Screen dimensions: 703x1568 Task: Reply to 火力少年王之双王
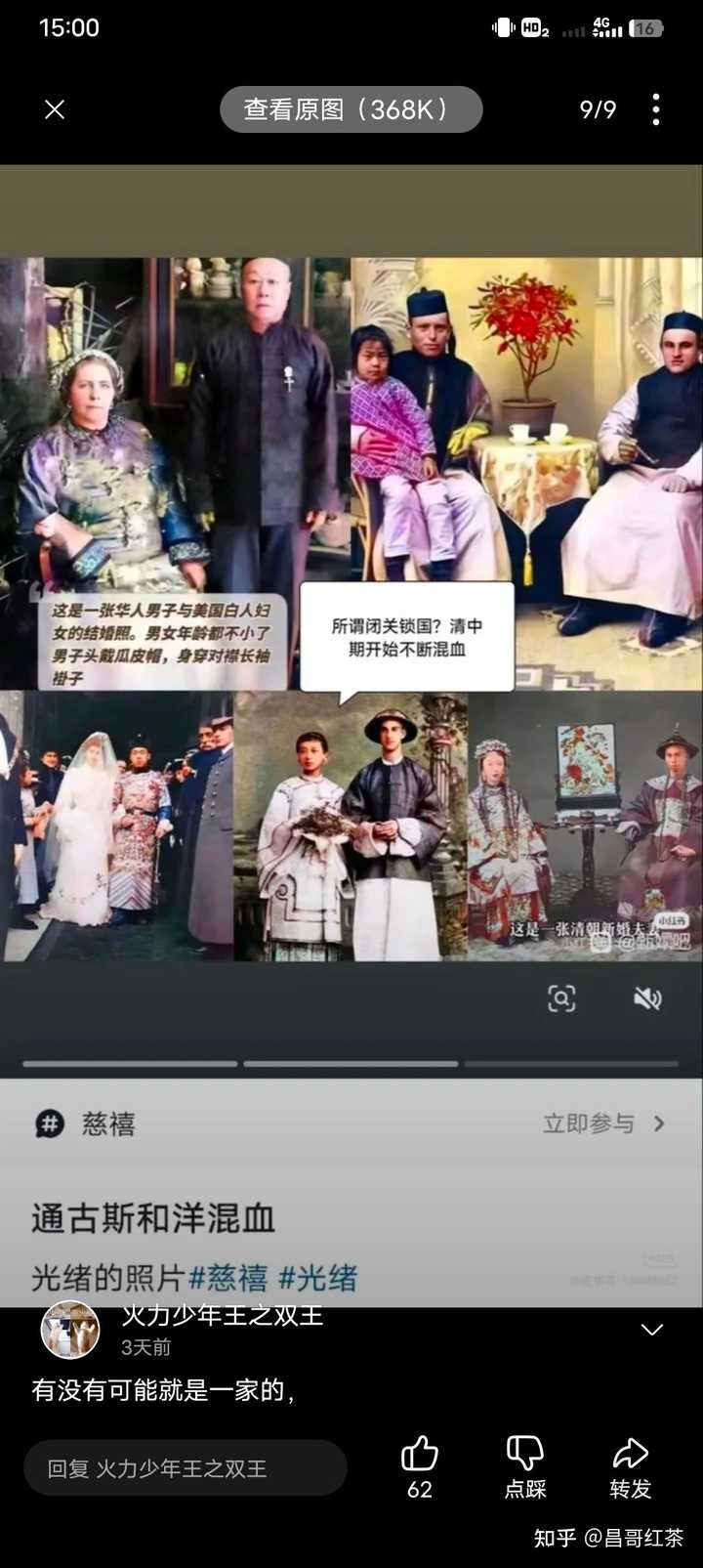[186, 1468]
